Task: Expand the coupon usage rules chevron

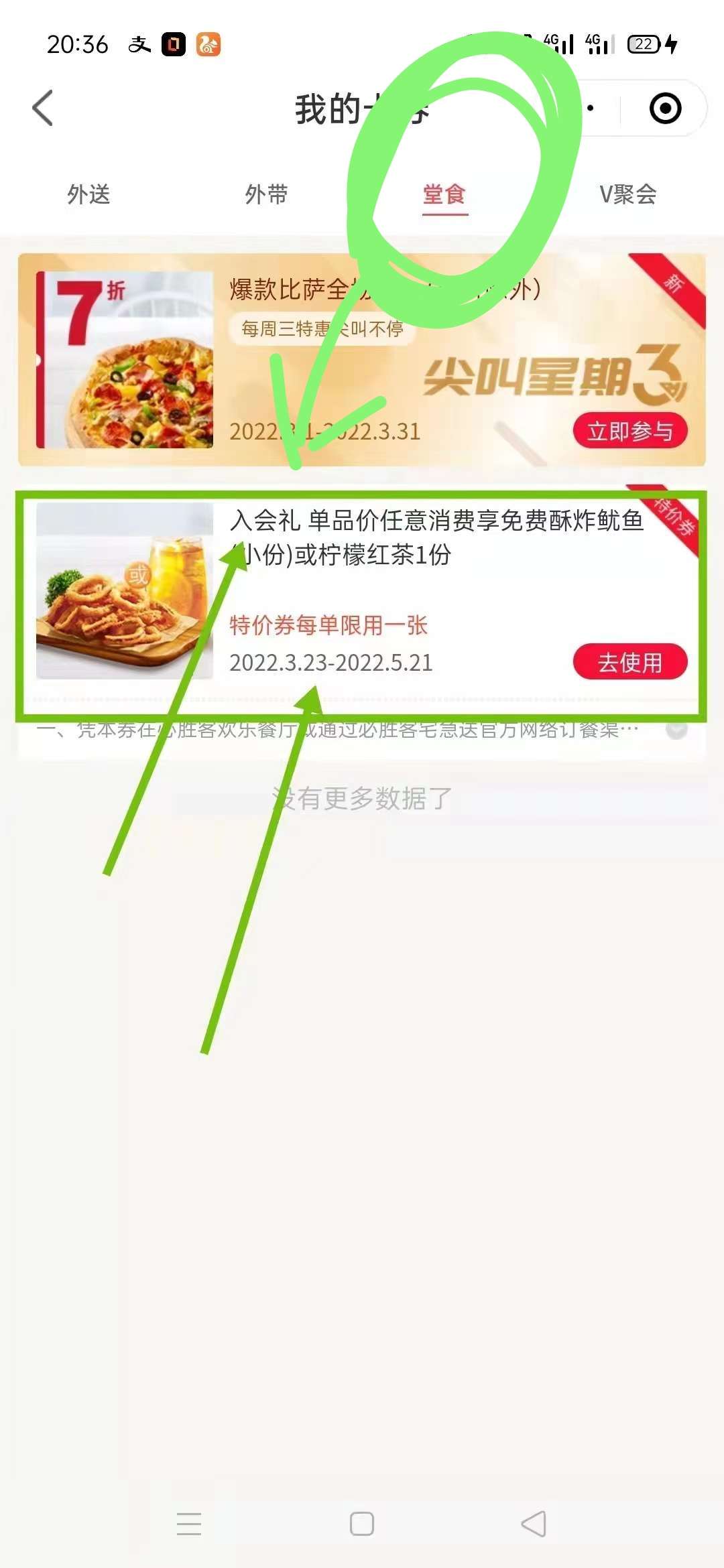Action: pos(676,730)
